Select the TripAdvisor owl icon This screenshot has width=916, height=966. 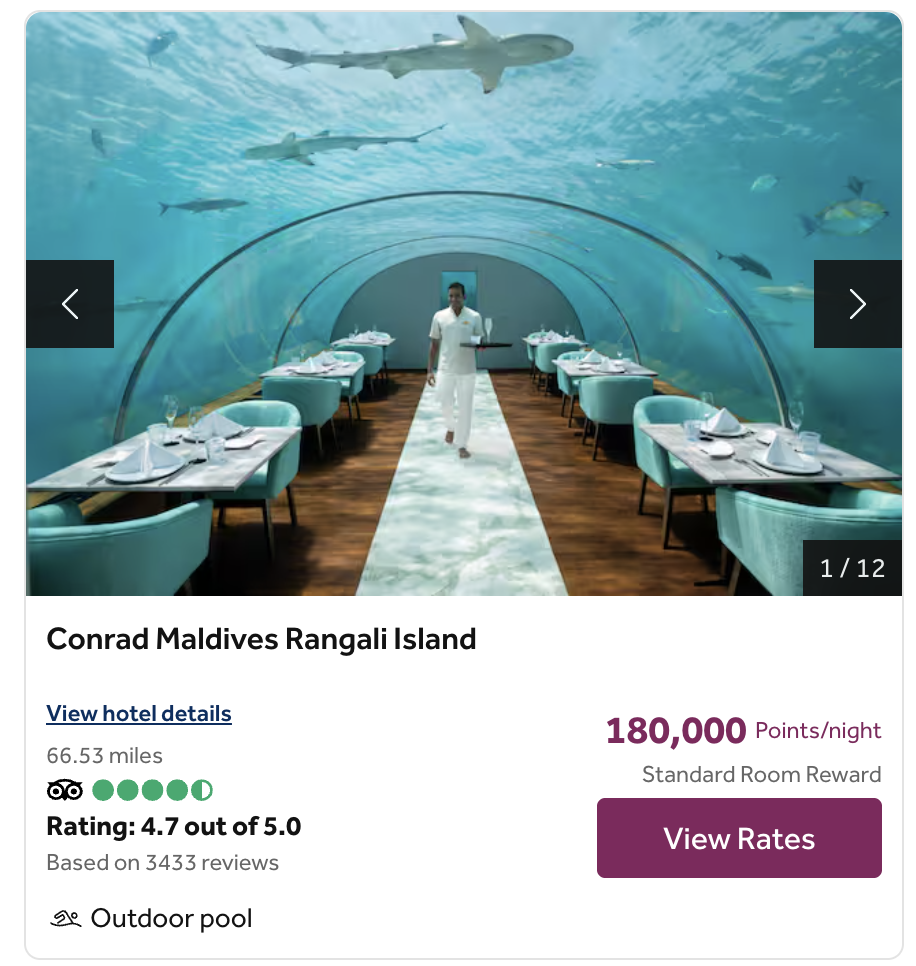point(66,789)
